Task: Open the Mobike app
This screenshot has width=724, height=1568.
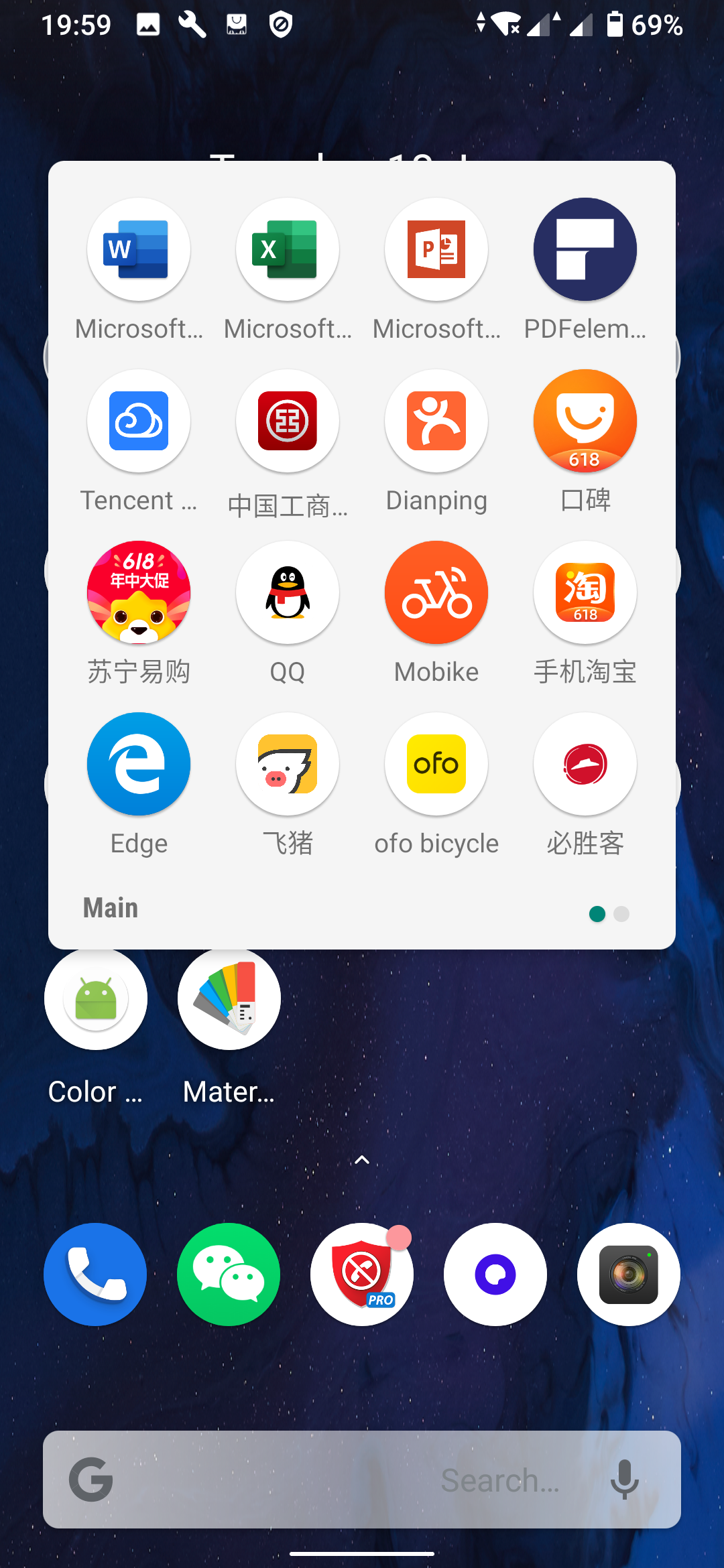Action: pos(436,592)
